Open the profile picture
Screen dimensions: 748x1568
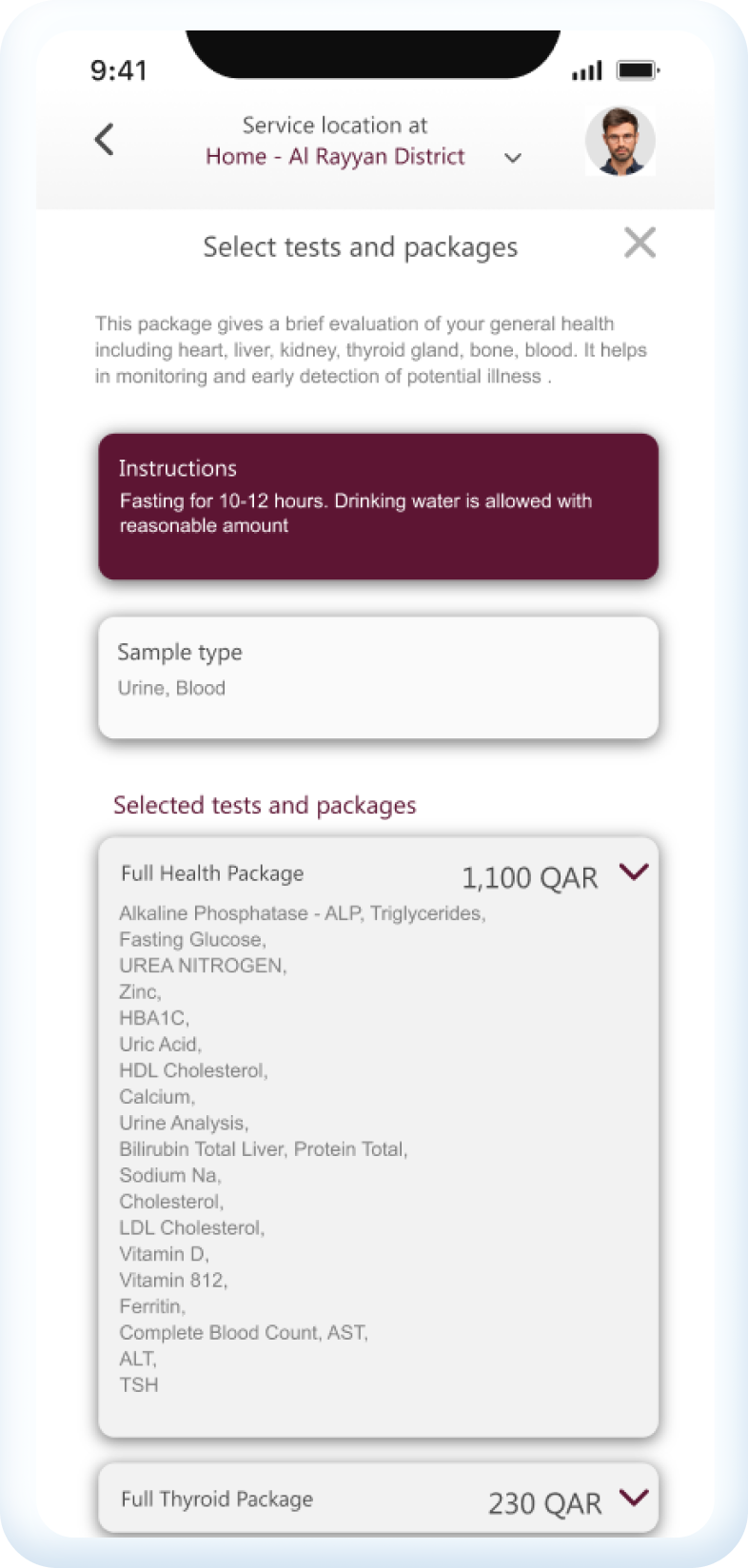point(620,141)
